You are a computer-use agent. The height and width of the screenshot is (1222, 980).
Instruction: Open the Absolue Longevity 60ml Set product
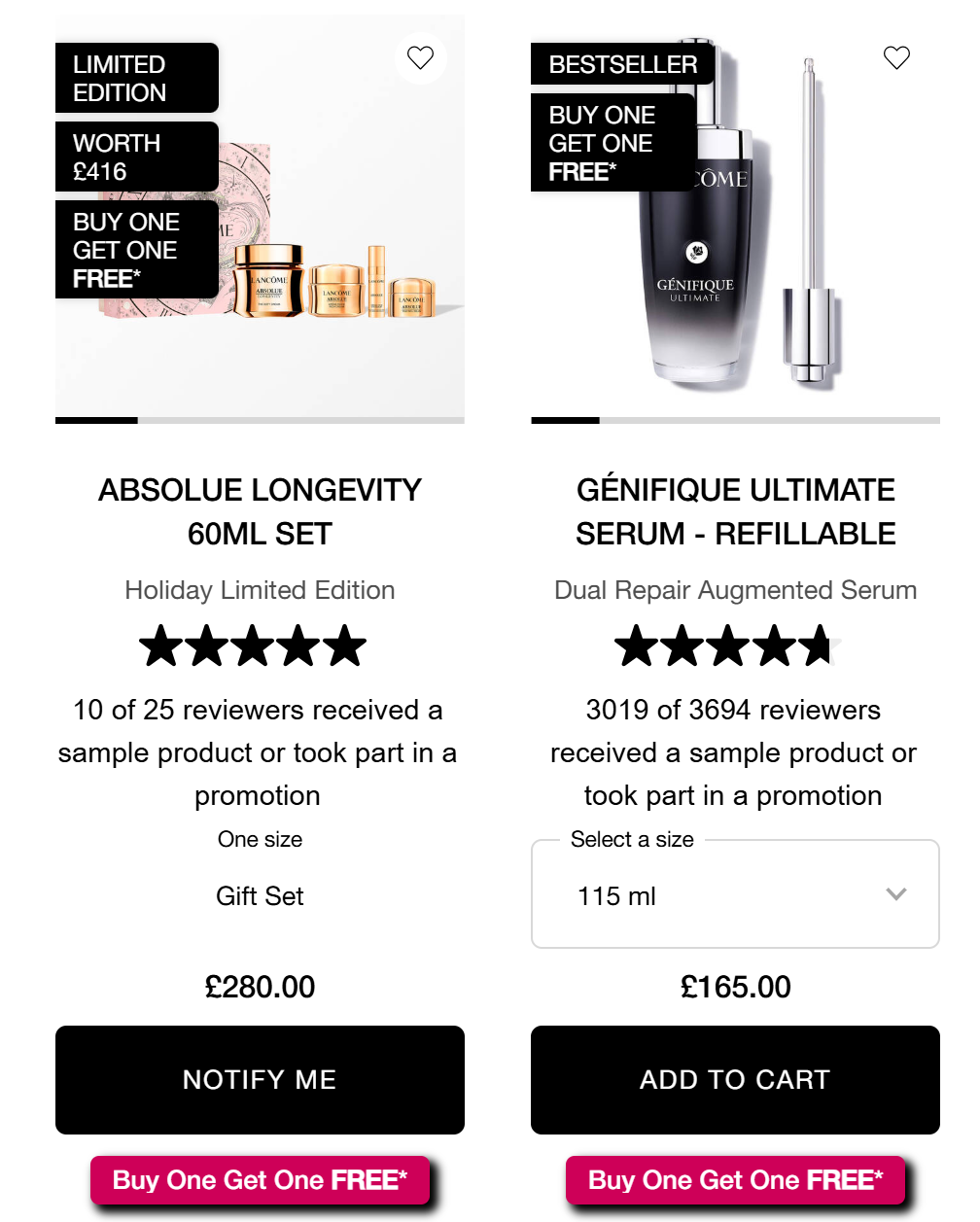(x=260, y=511)
